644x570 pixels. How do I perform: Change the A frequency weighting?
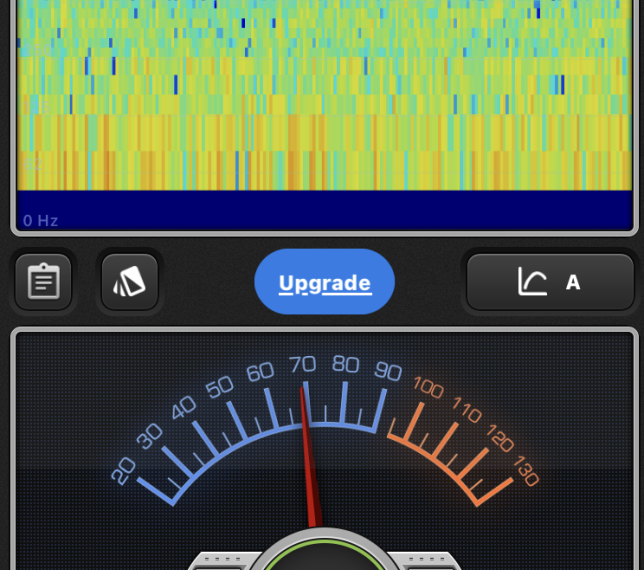pos(551,282)
